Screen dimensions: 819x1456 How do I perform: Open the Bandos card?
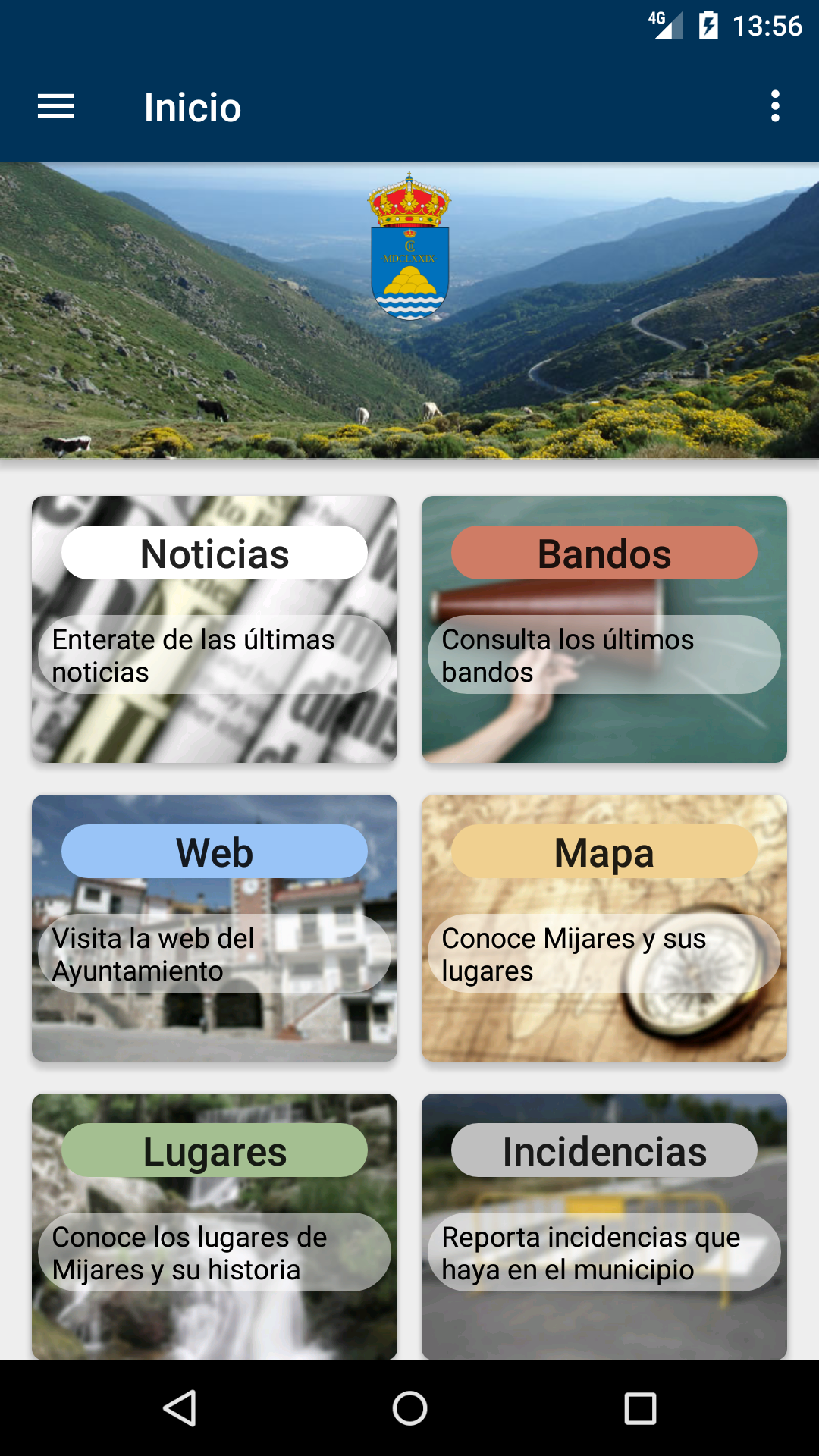604,629
